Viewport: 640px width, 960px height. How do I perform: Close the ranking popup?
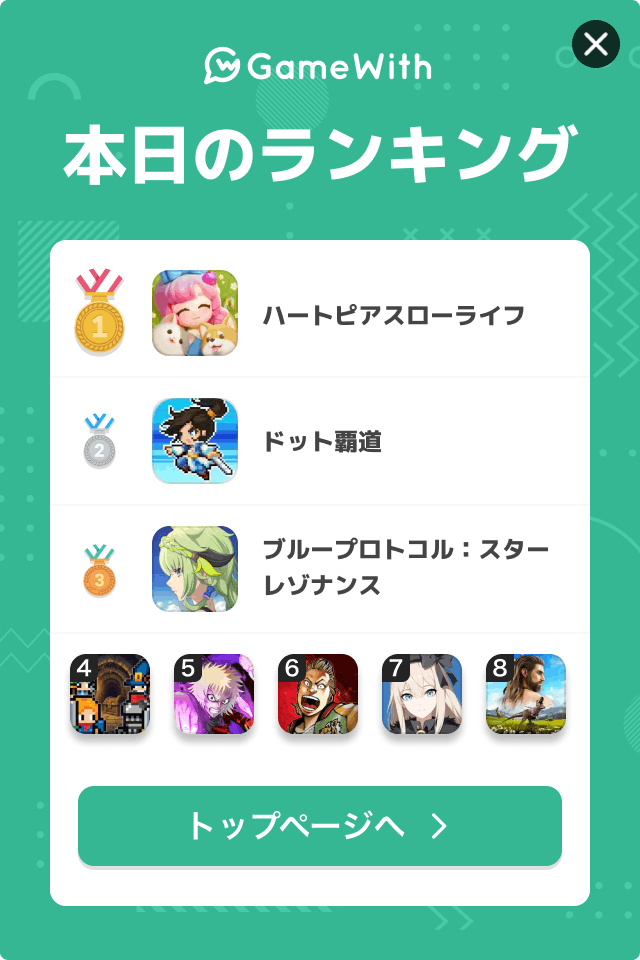click(595, 44)
